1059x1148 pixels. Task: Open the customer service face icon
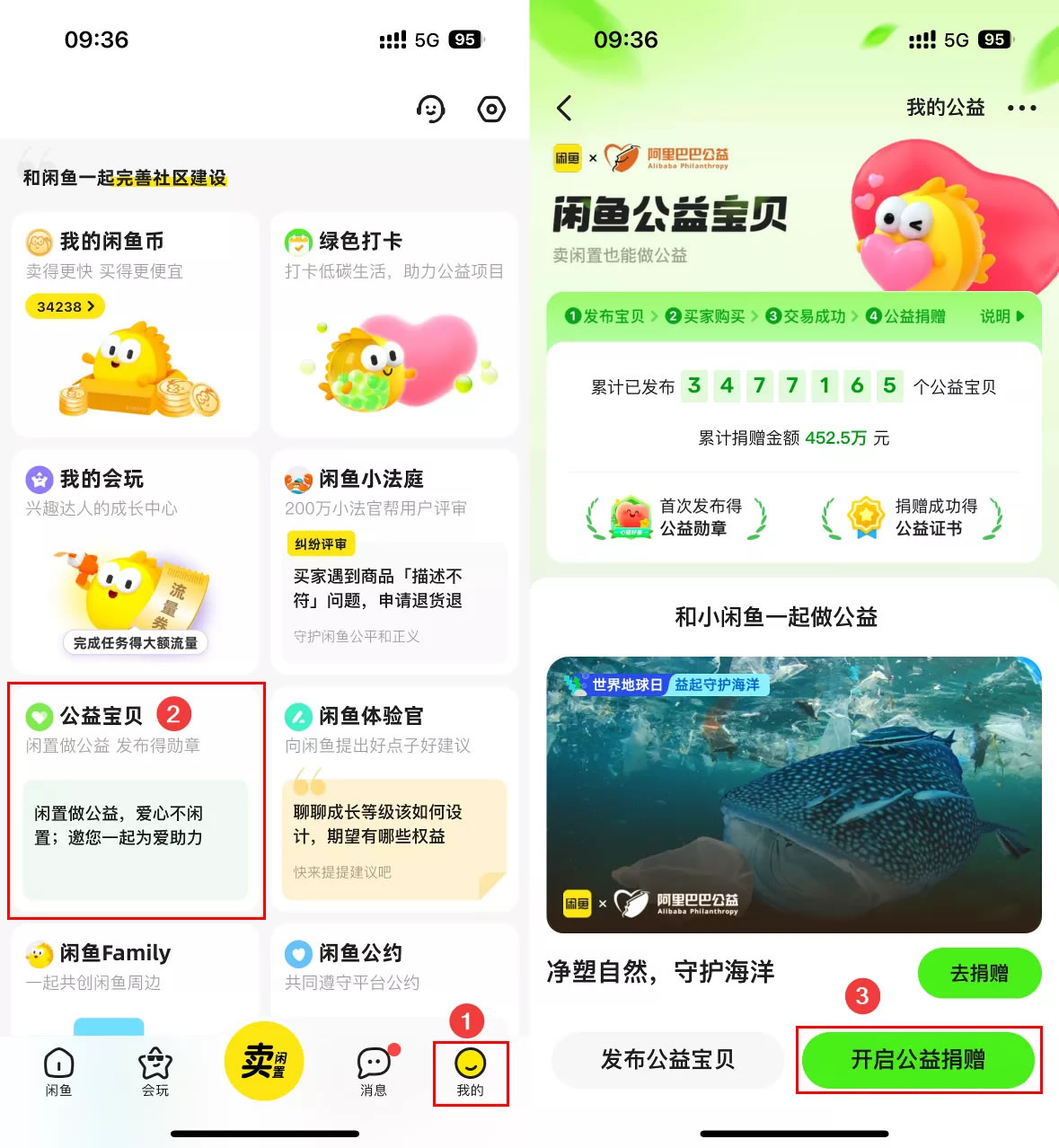430,110
